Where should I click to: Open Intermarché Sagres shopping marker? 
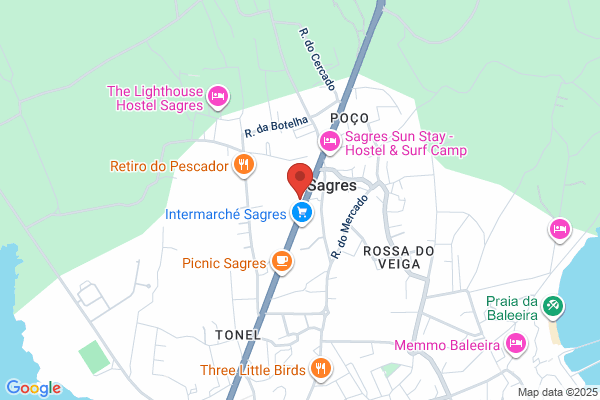pyautogui.click(x=302, y=212)
